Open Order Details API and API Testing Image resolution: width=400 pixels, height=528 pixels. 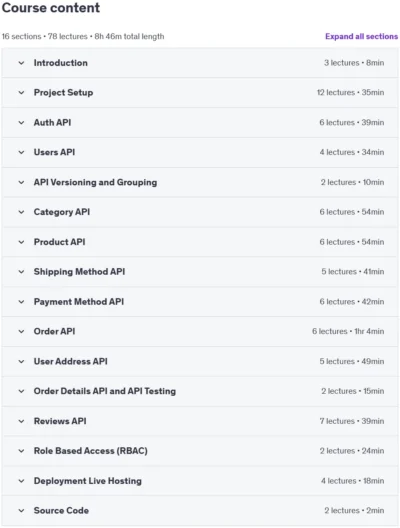click(200, 391)
